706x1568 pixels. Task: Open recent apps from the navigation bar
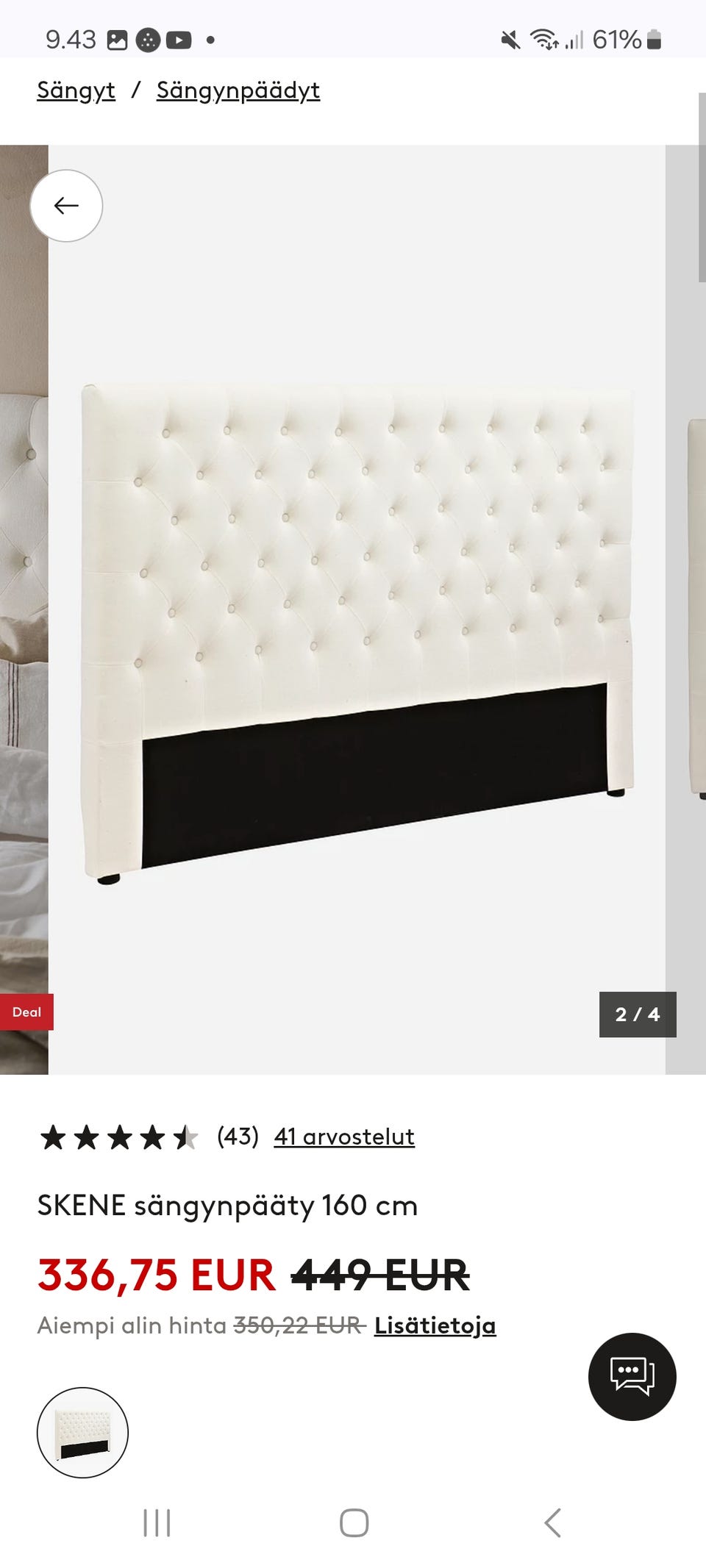click(x=157, y=1522)
